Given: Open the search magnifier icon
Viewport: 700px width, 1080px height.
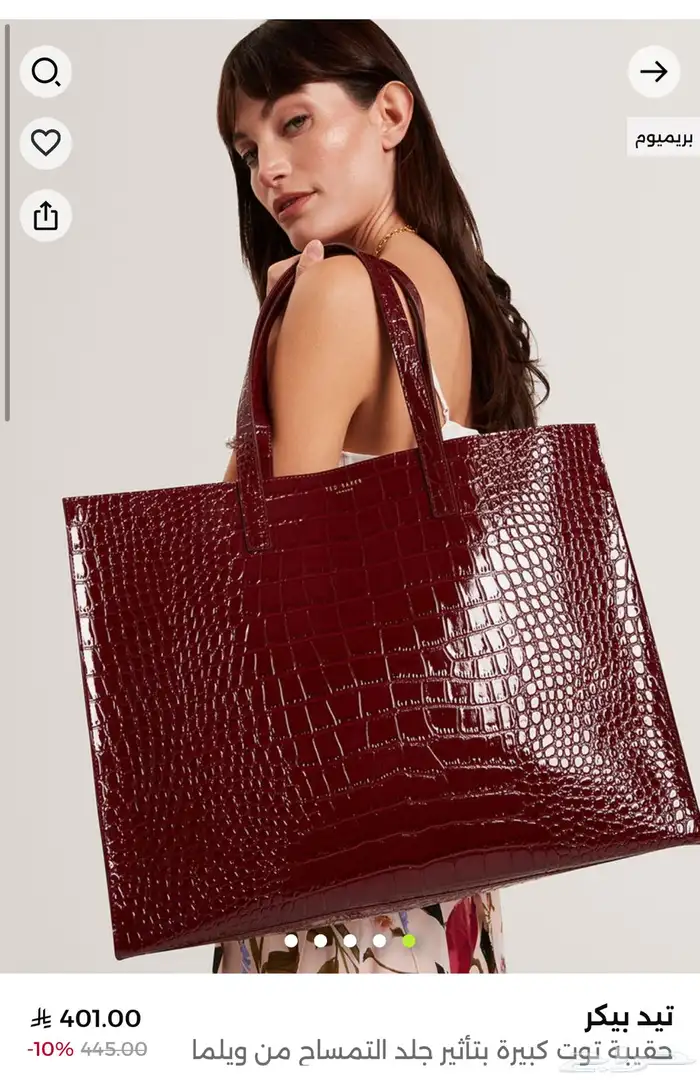Looking at the screenshot, I should click(x=45, y=72).
